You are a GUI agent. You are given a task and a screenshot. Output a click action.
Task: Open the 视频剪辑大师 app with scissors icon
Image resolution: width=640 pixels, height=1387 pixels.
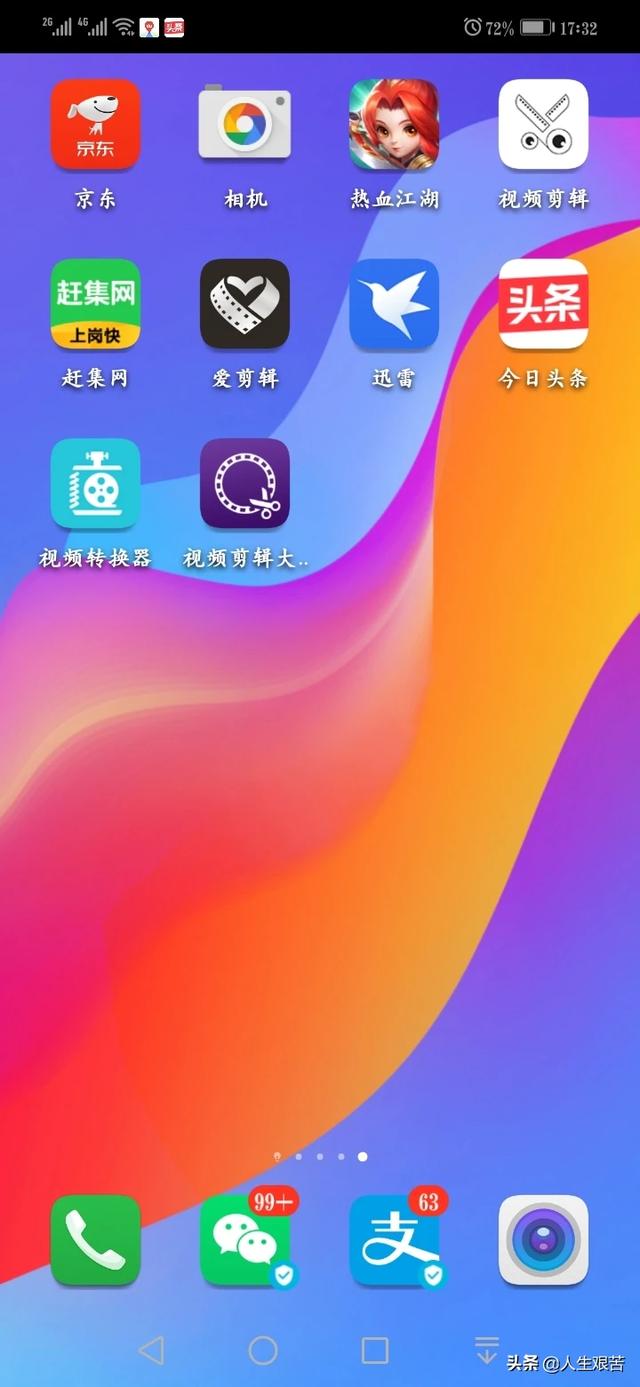(x=245, y=483)
